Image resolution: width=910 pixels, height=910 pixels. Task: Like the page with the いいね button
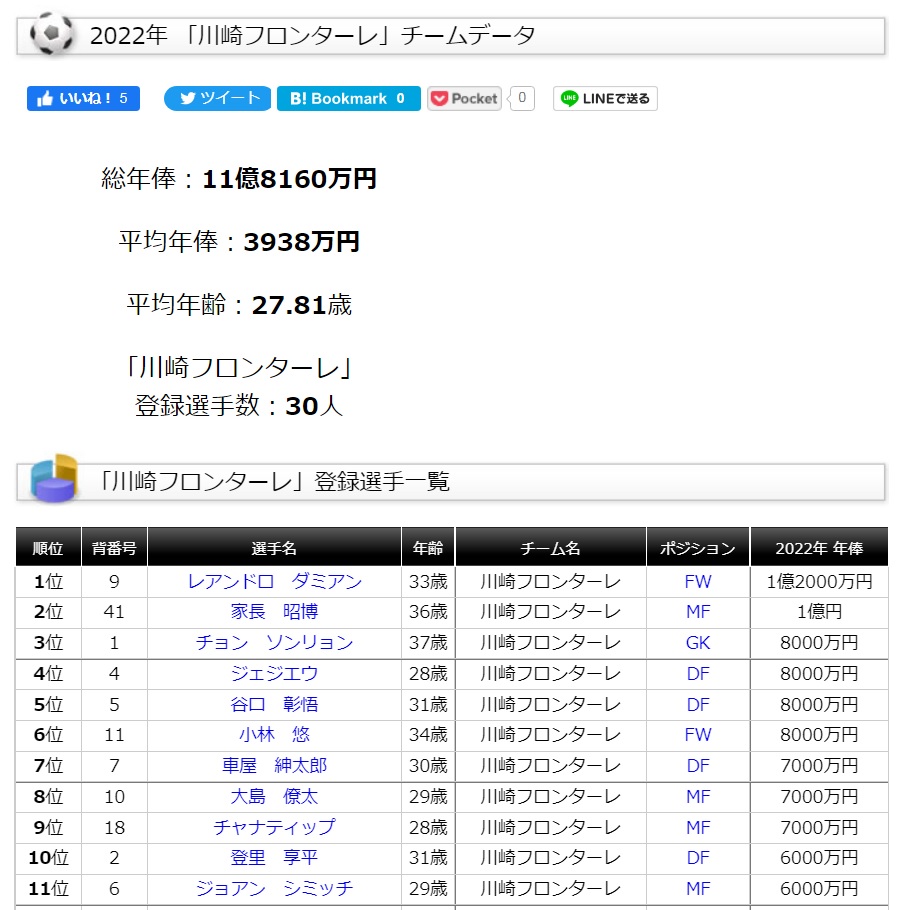coord(83,99)
